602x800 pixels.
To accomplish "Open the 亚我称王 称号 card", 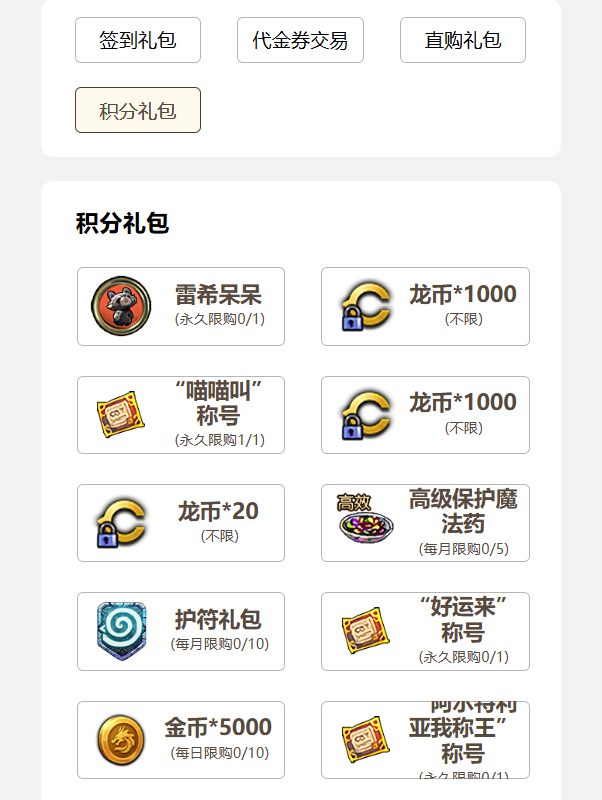I will pos(425,740).
